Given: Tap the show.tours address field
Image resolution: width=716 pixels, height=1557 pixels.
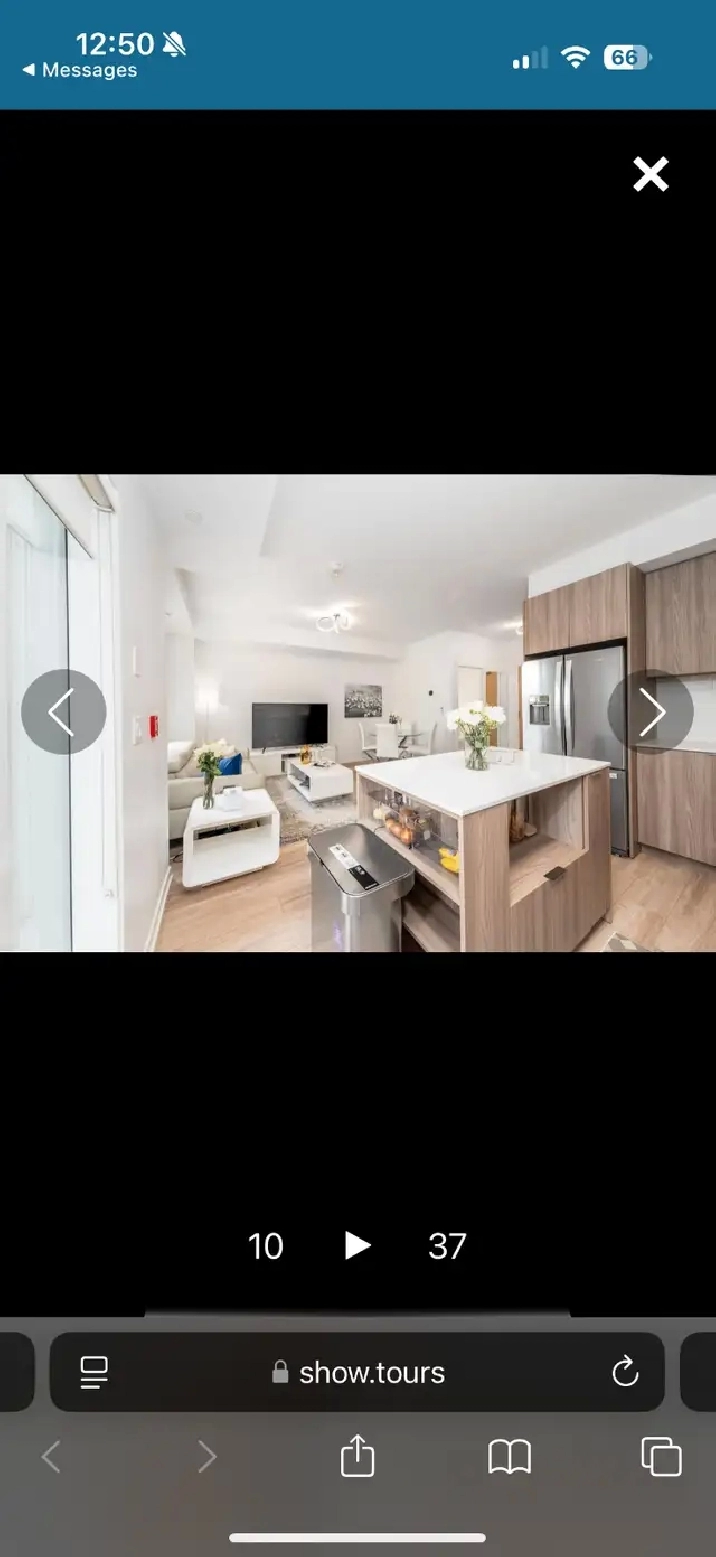Looking at the screenshot, I should pos(357,1372).
